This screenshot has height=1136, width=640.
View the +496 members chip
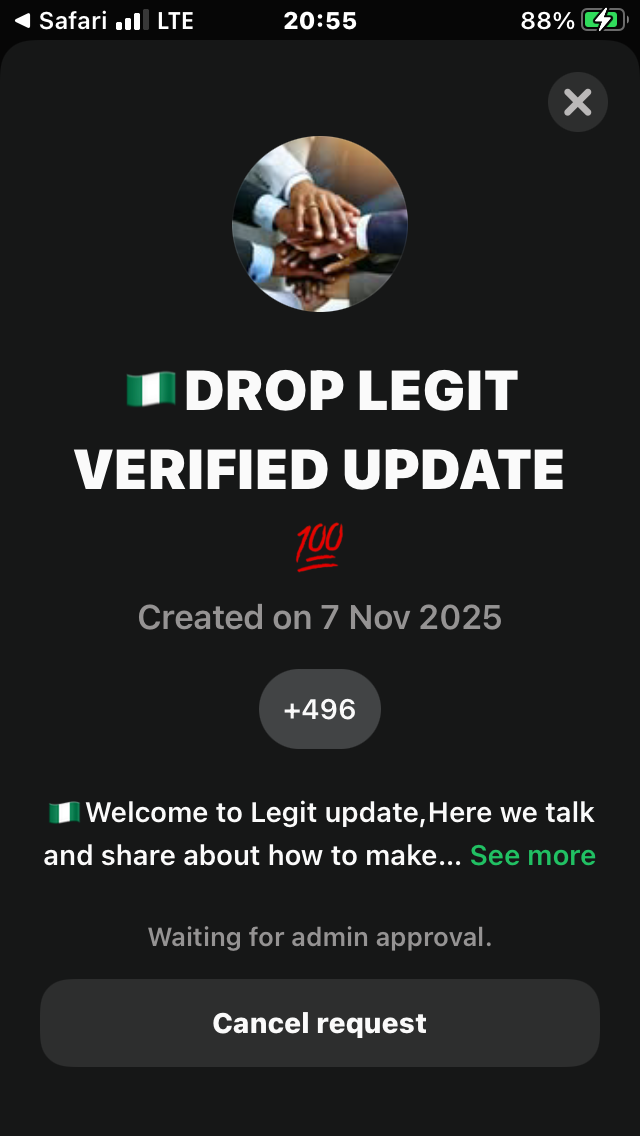click(320, 709)
